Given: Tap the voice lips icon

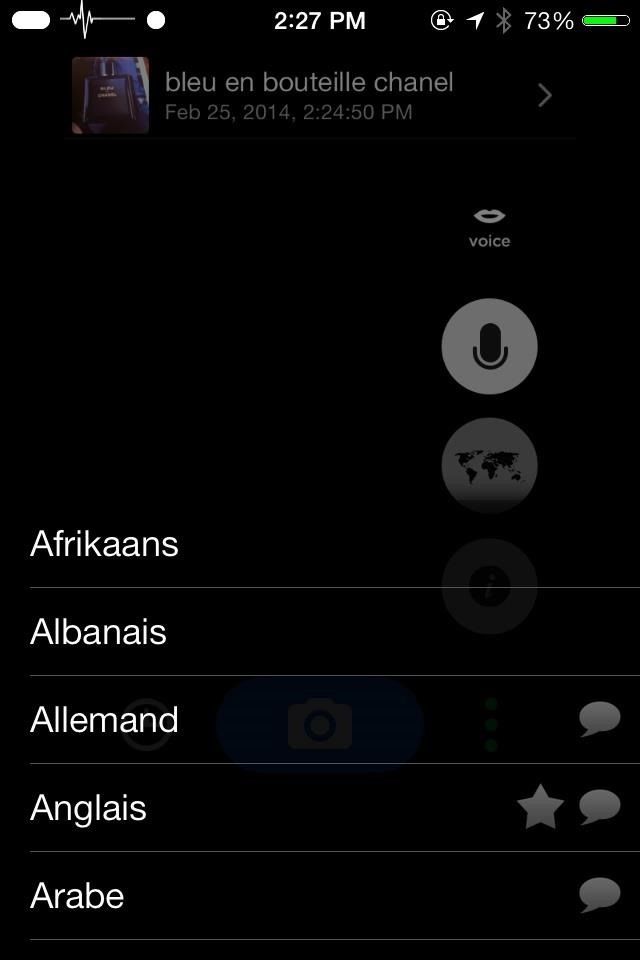Looking at the screenshot, I should [x=489, y=226].
